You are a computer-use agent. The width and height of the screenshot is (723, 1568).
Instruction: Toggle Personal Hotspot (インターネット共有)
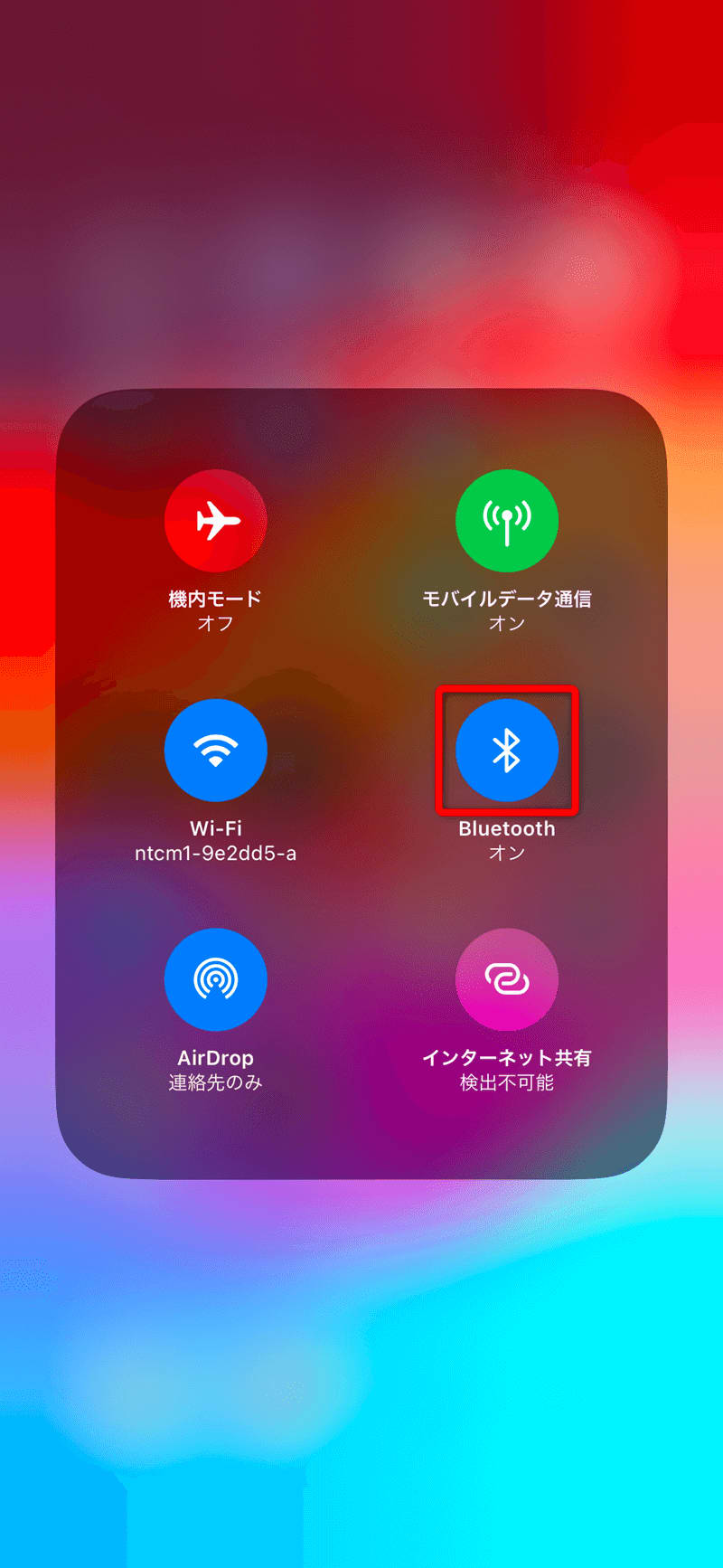[x=507, y=979]
